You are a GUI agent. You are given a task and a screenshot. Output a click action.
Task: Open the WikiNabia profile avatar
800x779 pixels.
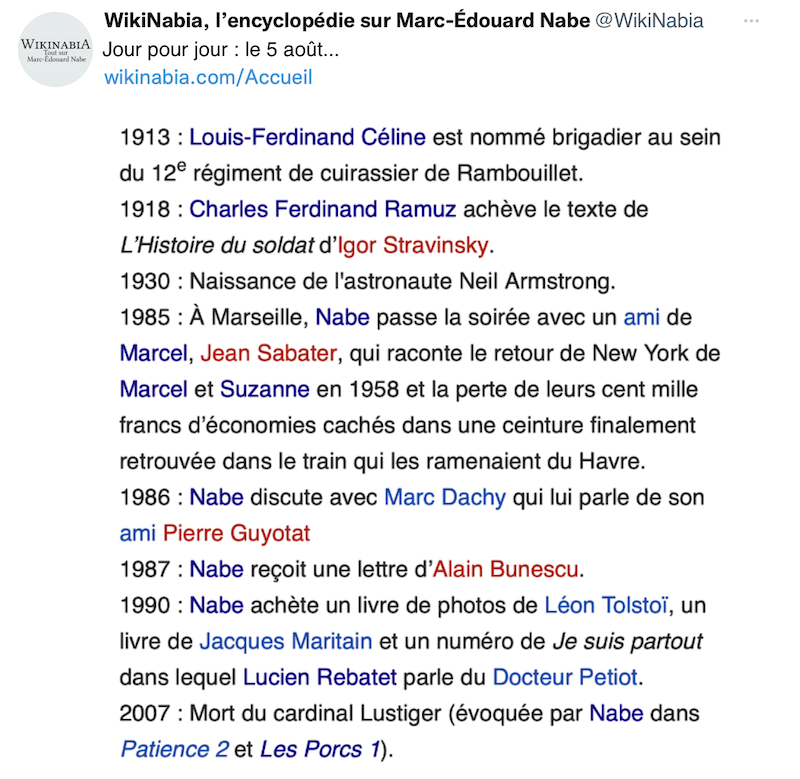point(56,50)
